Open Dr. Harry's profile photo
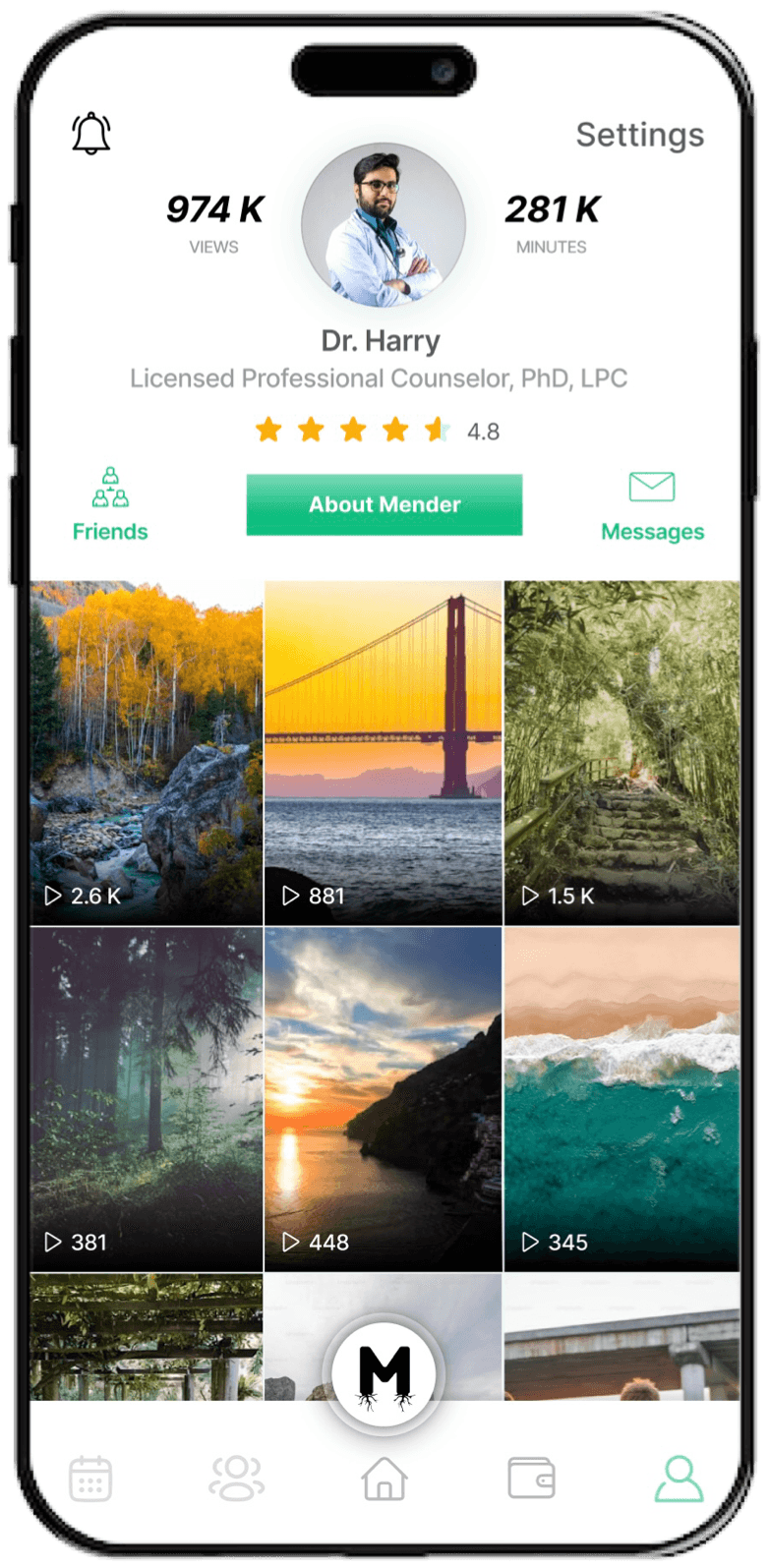Viewport: 769px width, 1568px height. pyautogui.click(x=384, y=226)
